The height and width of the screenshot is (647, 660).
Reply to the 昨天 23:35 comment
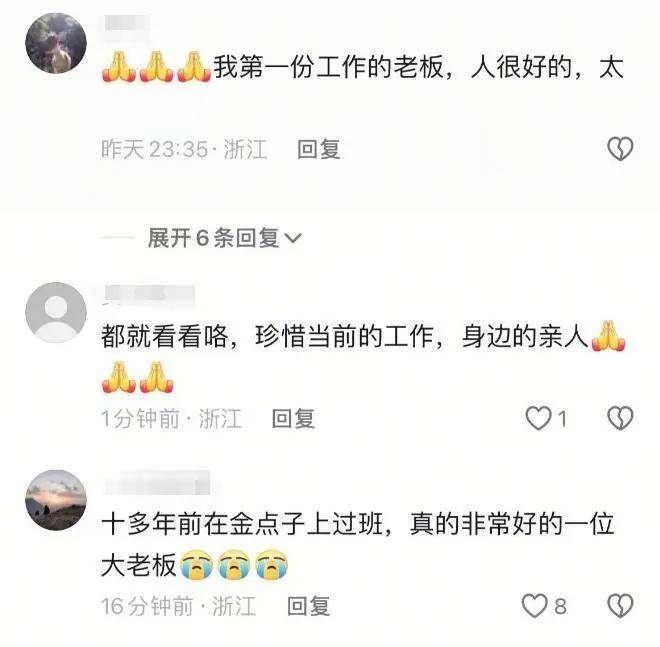click(x=318, y=150)
